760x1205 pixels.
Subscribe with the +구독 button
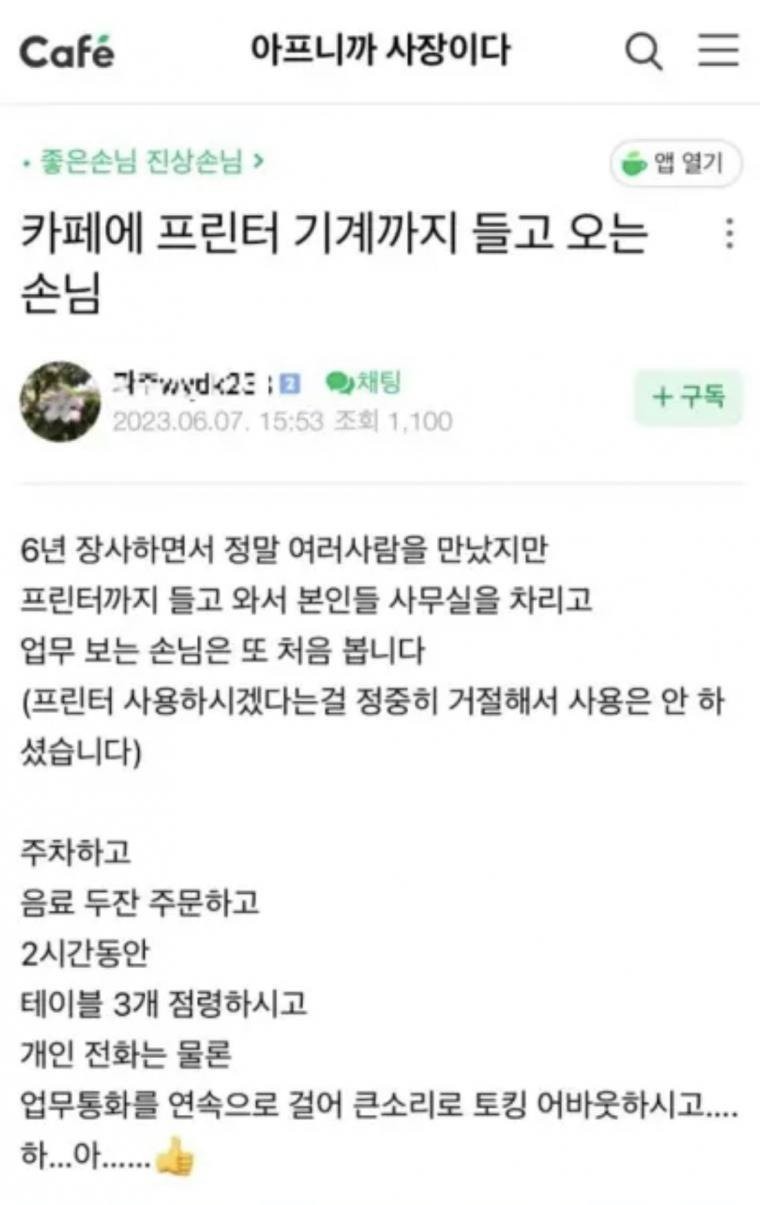[x=688, y=397]
